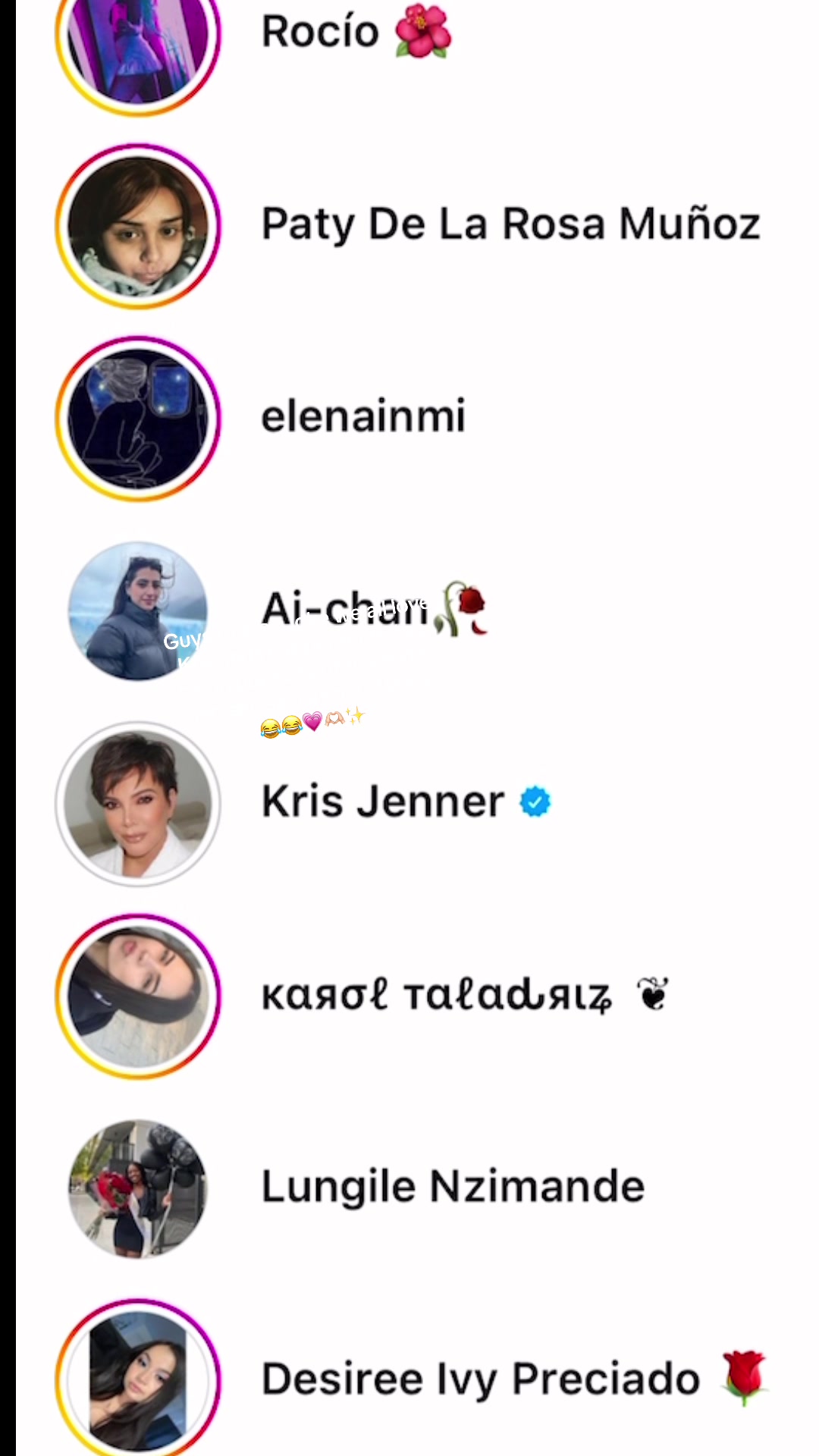The width and height of the screenshot is (819, 1456).
Task: Tap Kris Jenner's profile picture
Action: click(x=138, y=803)
